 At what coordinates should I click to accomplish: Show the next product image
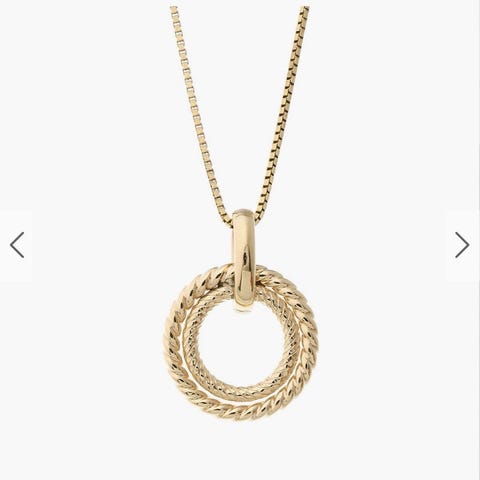(463, 245)
